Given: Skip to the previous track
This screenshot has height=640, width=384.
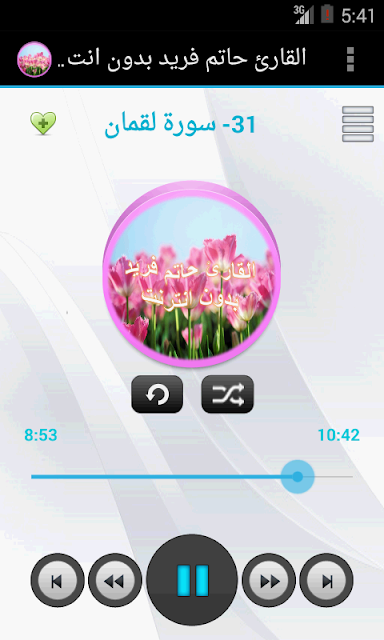Looking at the screenshot, I should coord(58,580).
